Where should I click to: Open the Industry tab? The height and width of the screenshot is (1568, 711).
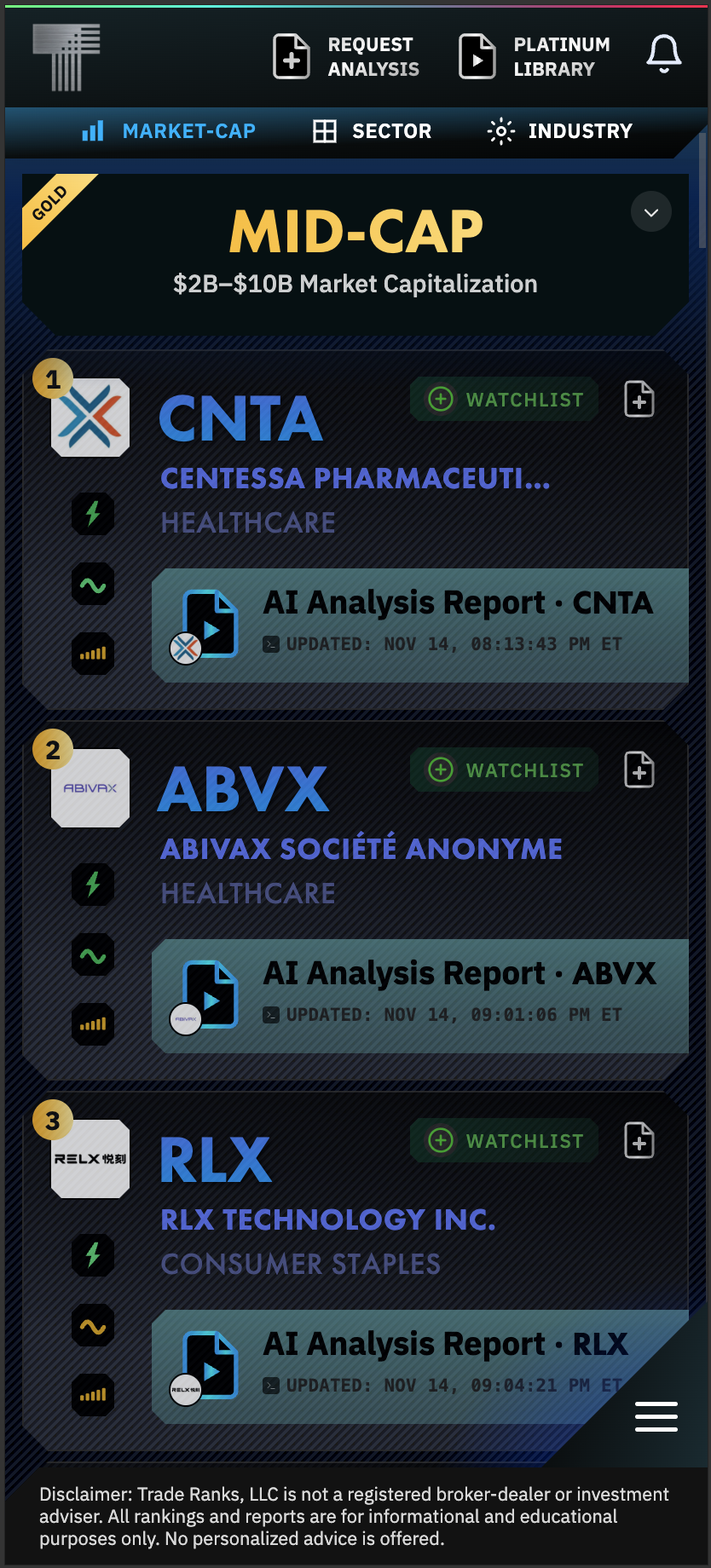click(x=558, y=131)
